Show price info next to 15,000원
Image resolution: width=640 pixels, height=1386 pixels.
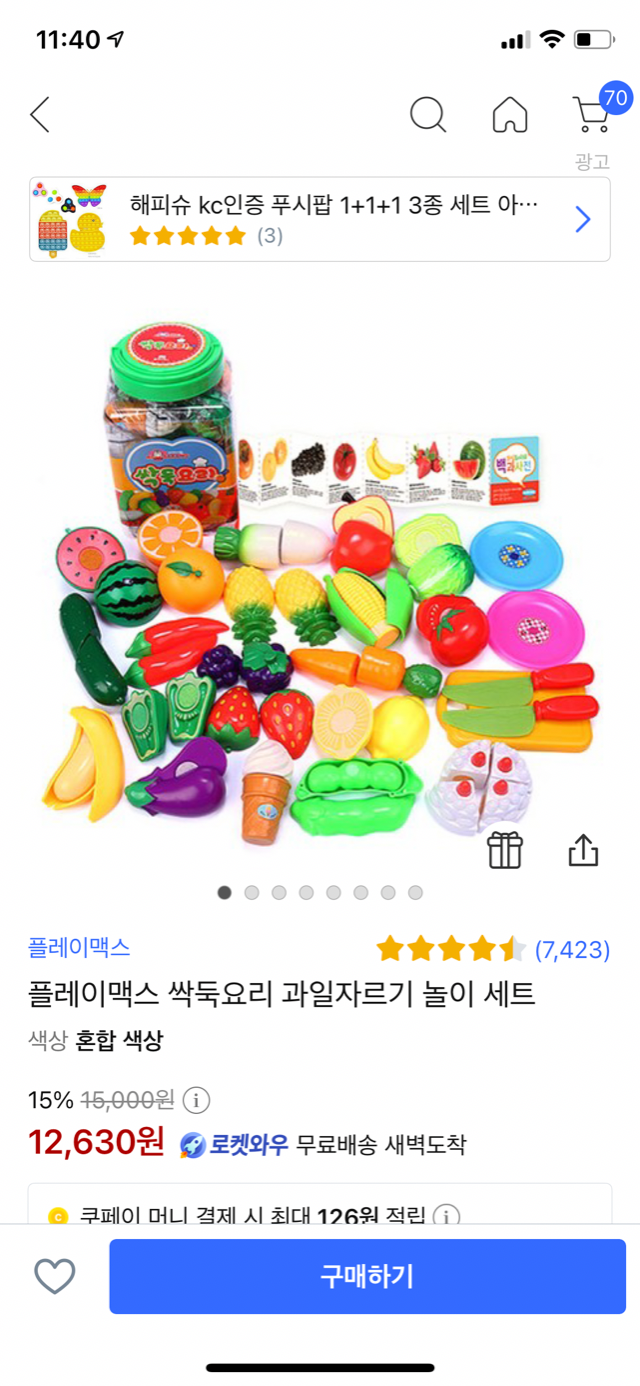[x=197, y=1101]
